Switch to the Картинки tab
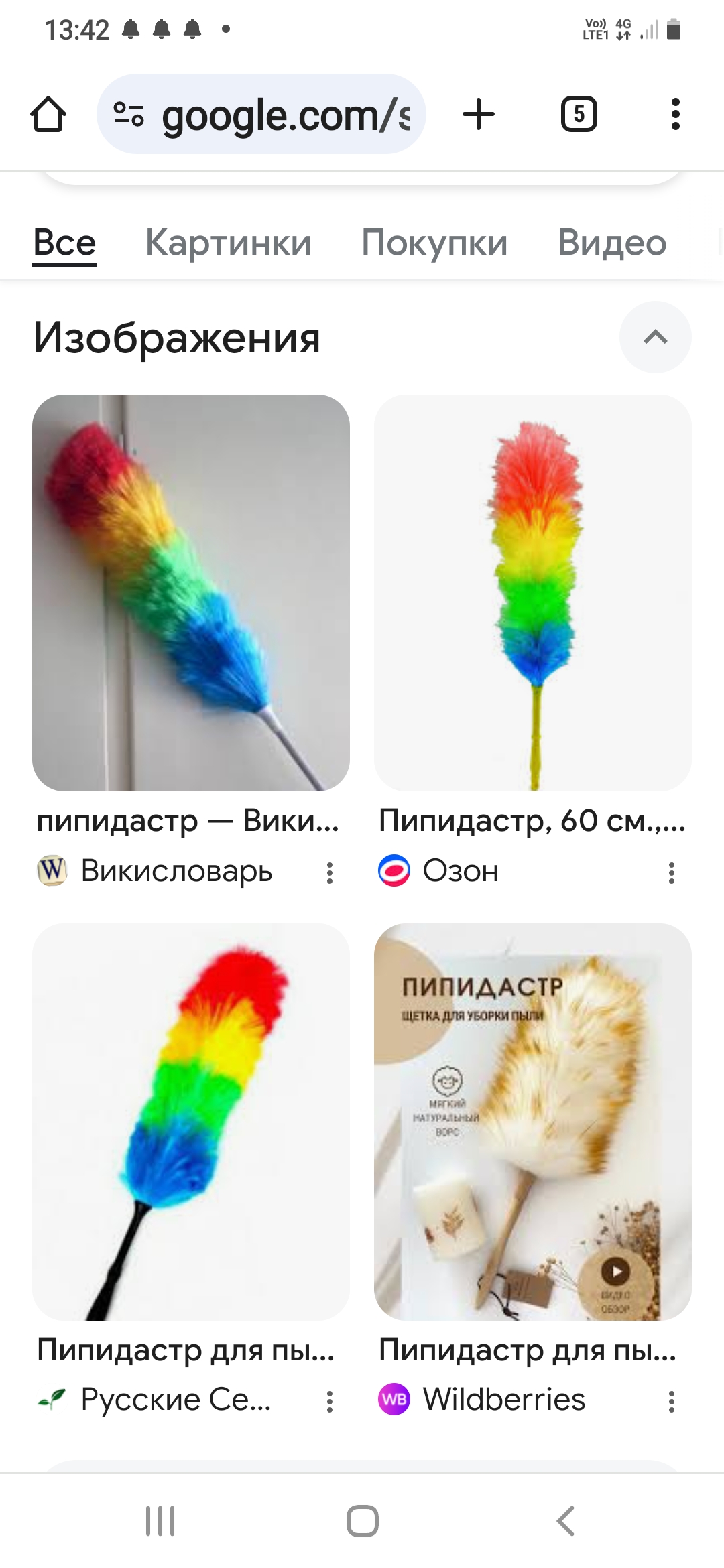The height and width of the screenshot is (1568, 724). coord(228,243)
